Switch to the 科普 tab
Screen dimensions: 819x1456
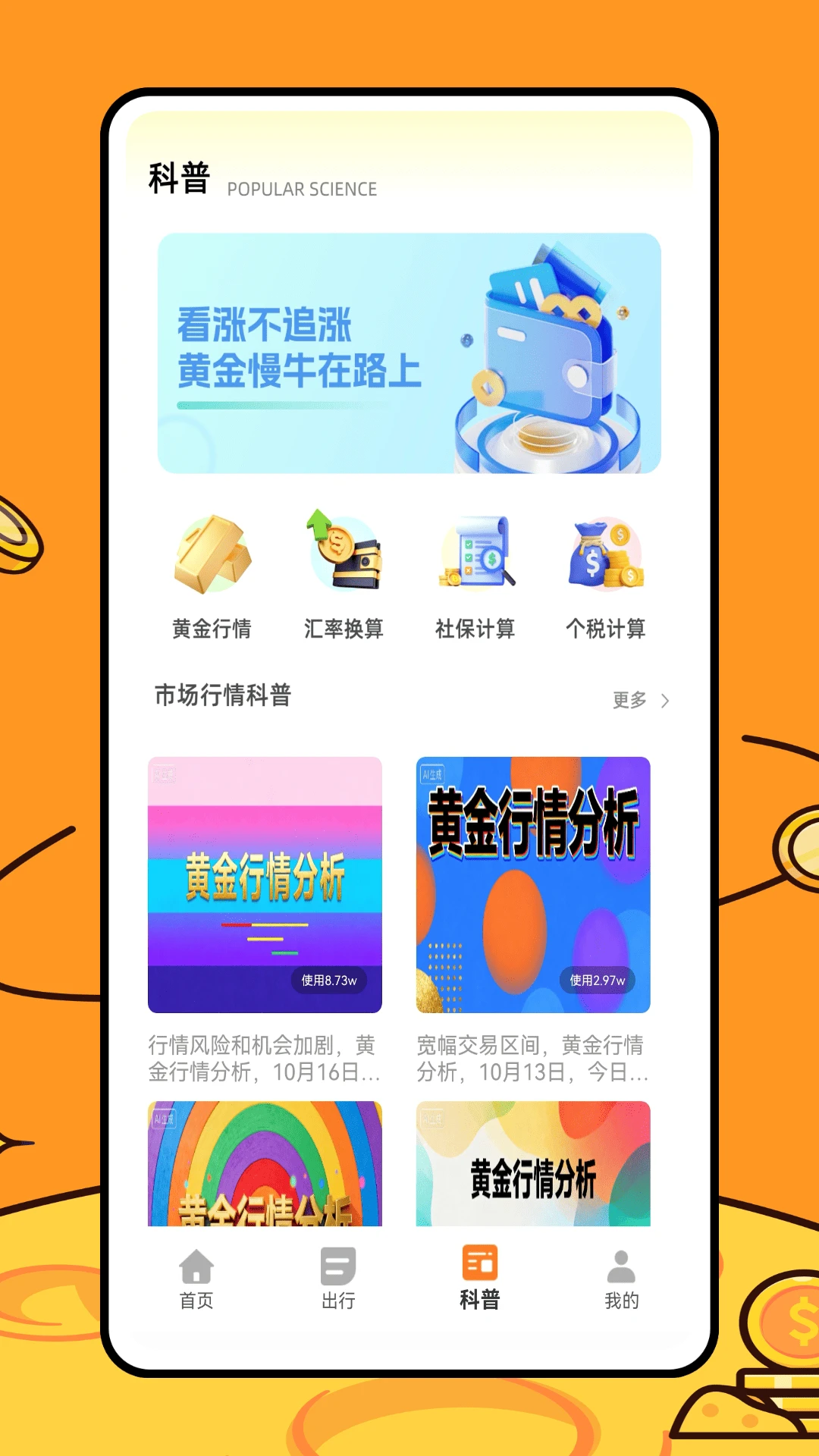click(x=479, y=1278)
